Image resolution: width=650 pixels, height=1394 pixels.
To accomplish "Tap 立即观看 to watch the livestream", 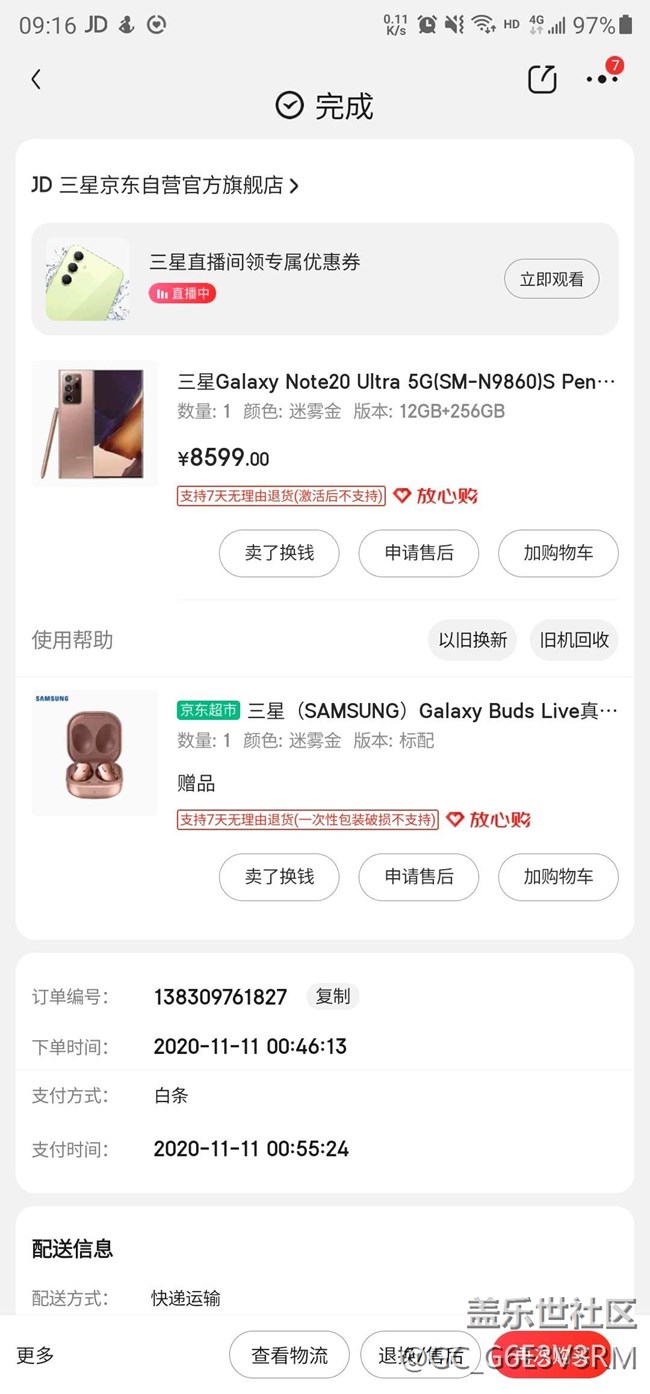I will point(551,279).
